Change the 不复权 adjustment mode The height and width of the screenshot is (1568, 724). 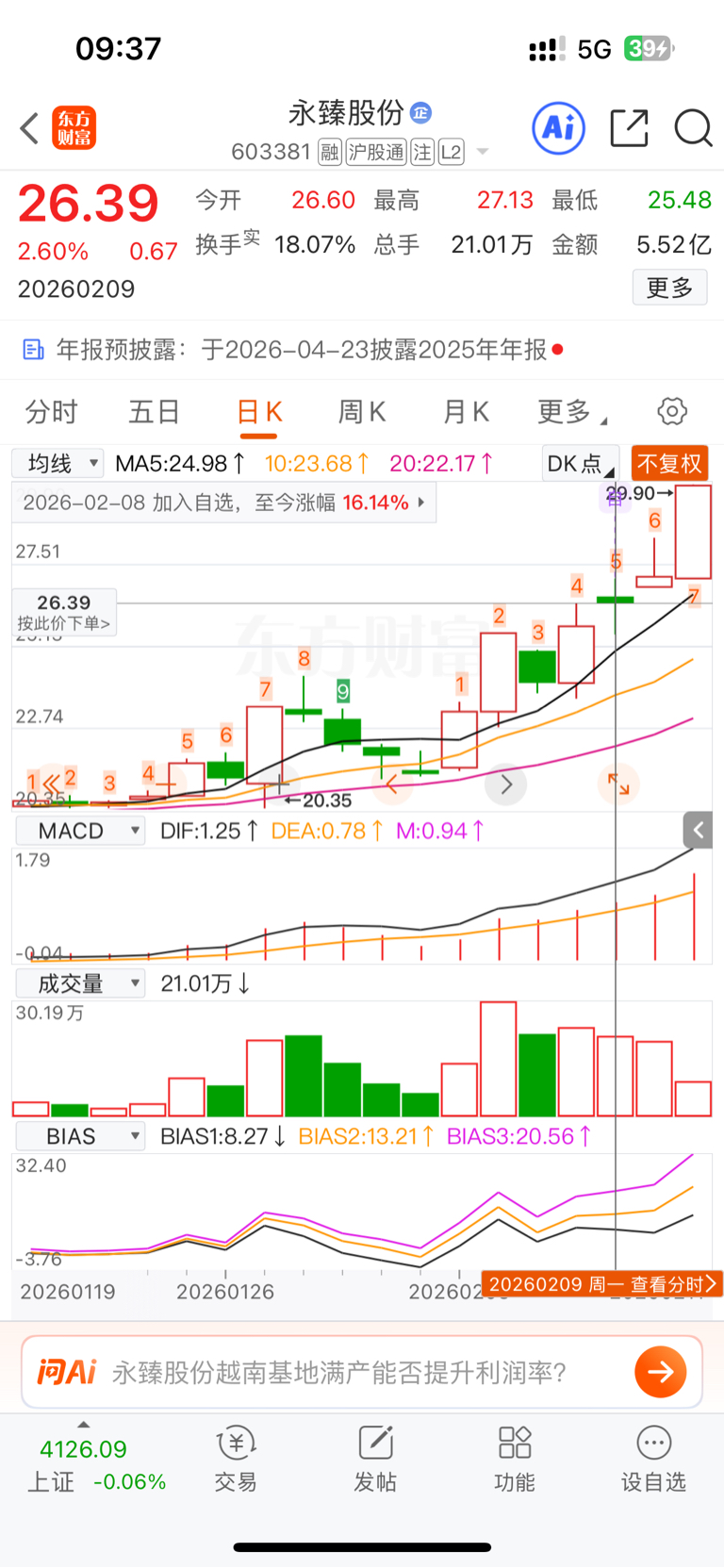669,464
